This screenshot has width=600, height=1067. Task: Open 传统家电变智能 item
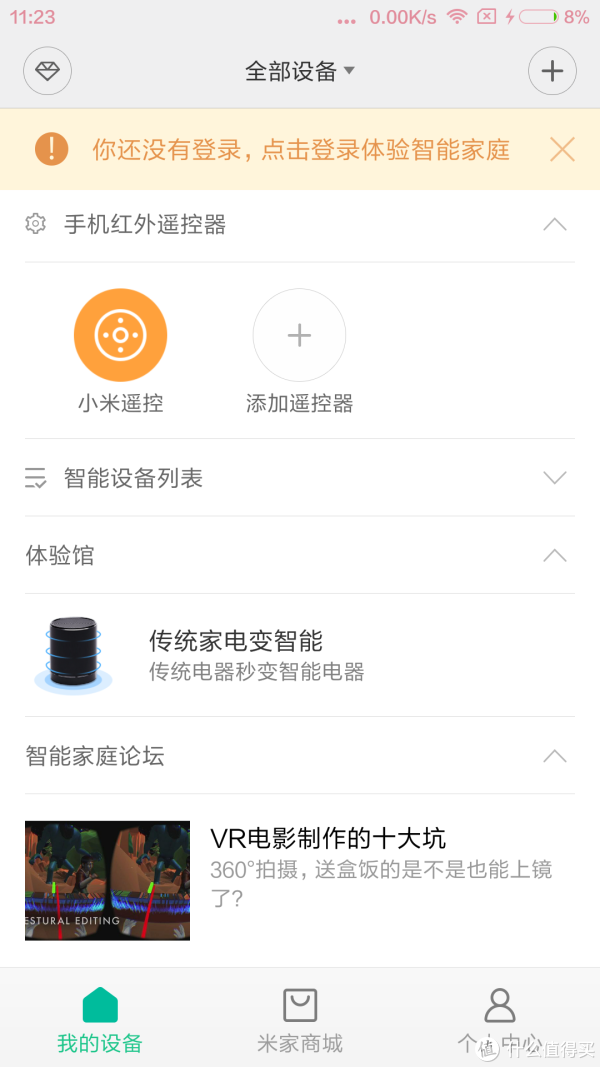pyautogui.click(x=300, y=655)
